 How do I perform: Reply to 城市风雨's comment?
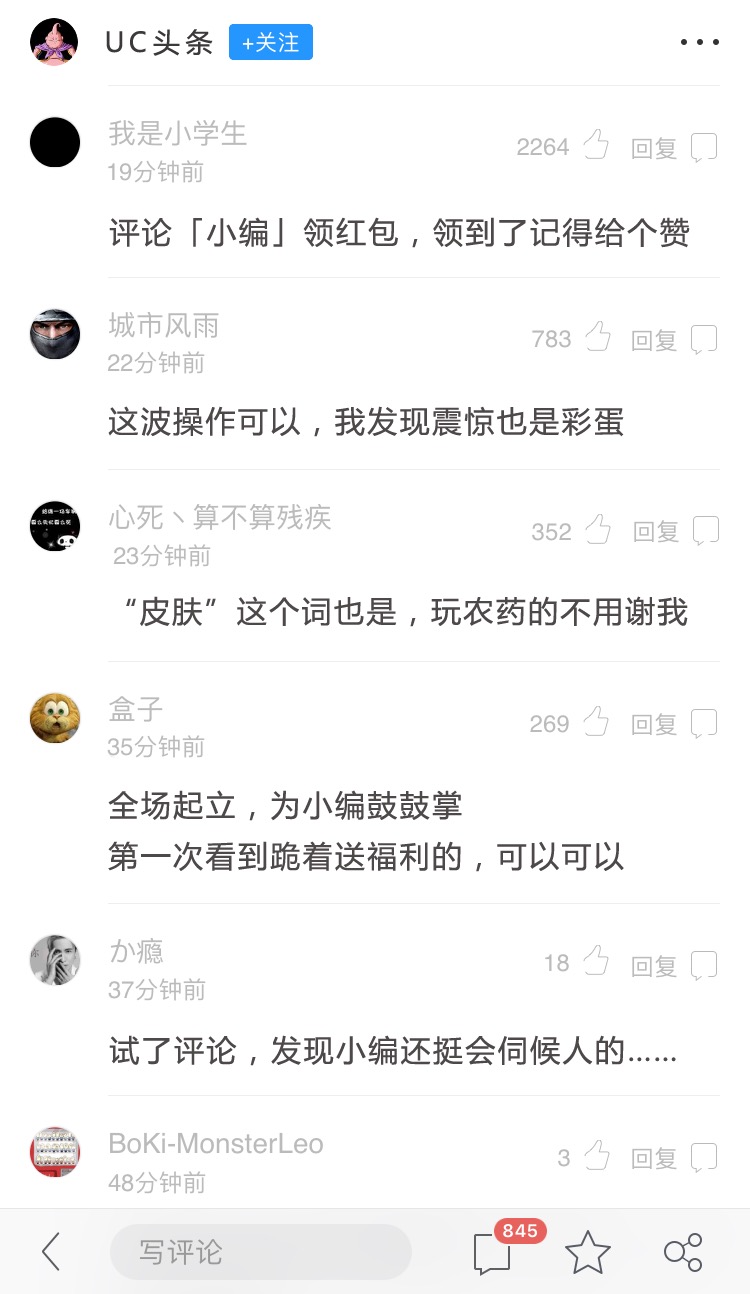pos(674,340)
